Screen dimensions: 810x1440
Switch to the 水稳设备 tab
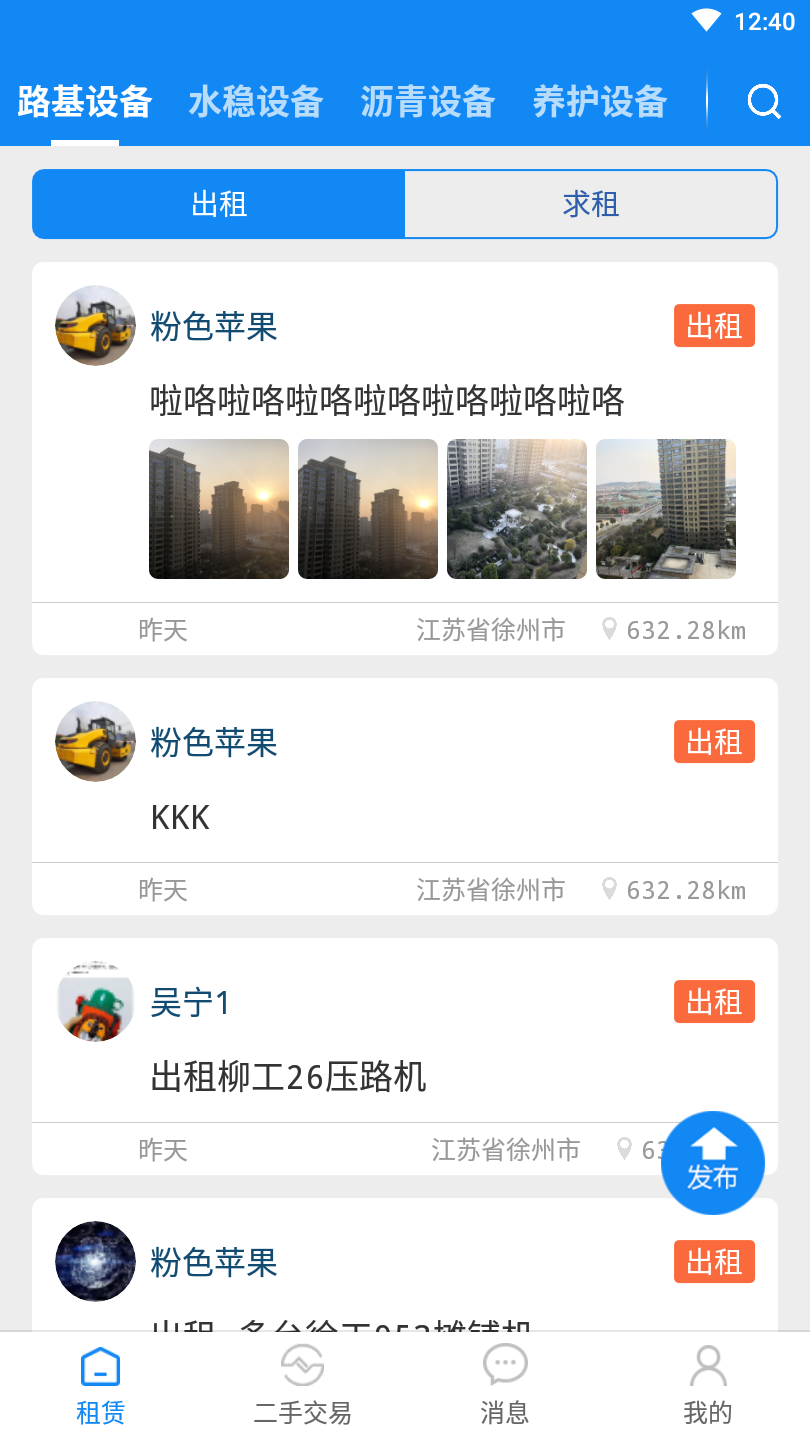[256, 102]
